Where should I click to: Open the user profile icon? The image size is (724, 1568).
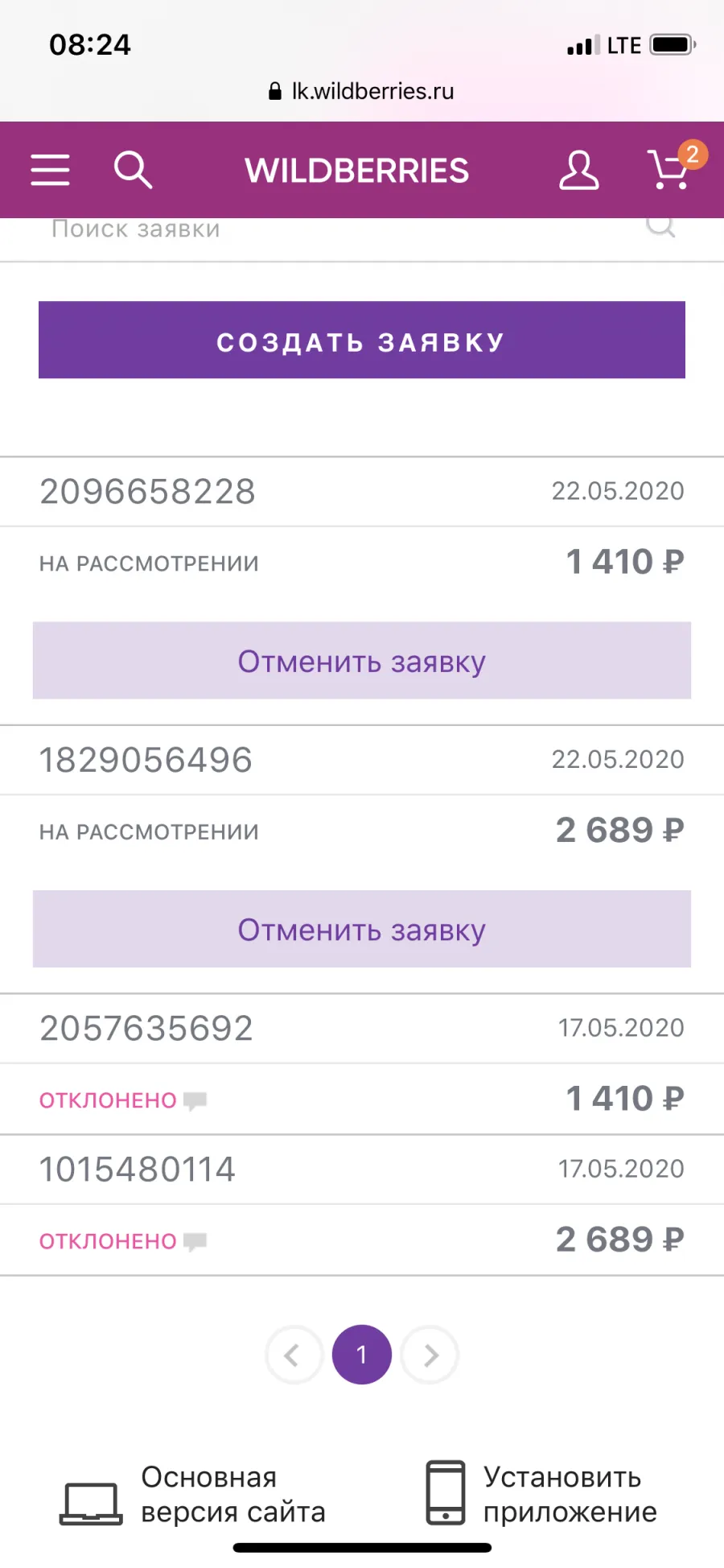click(578, 170)
